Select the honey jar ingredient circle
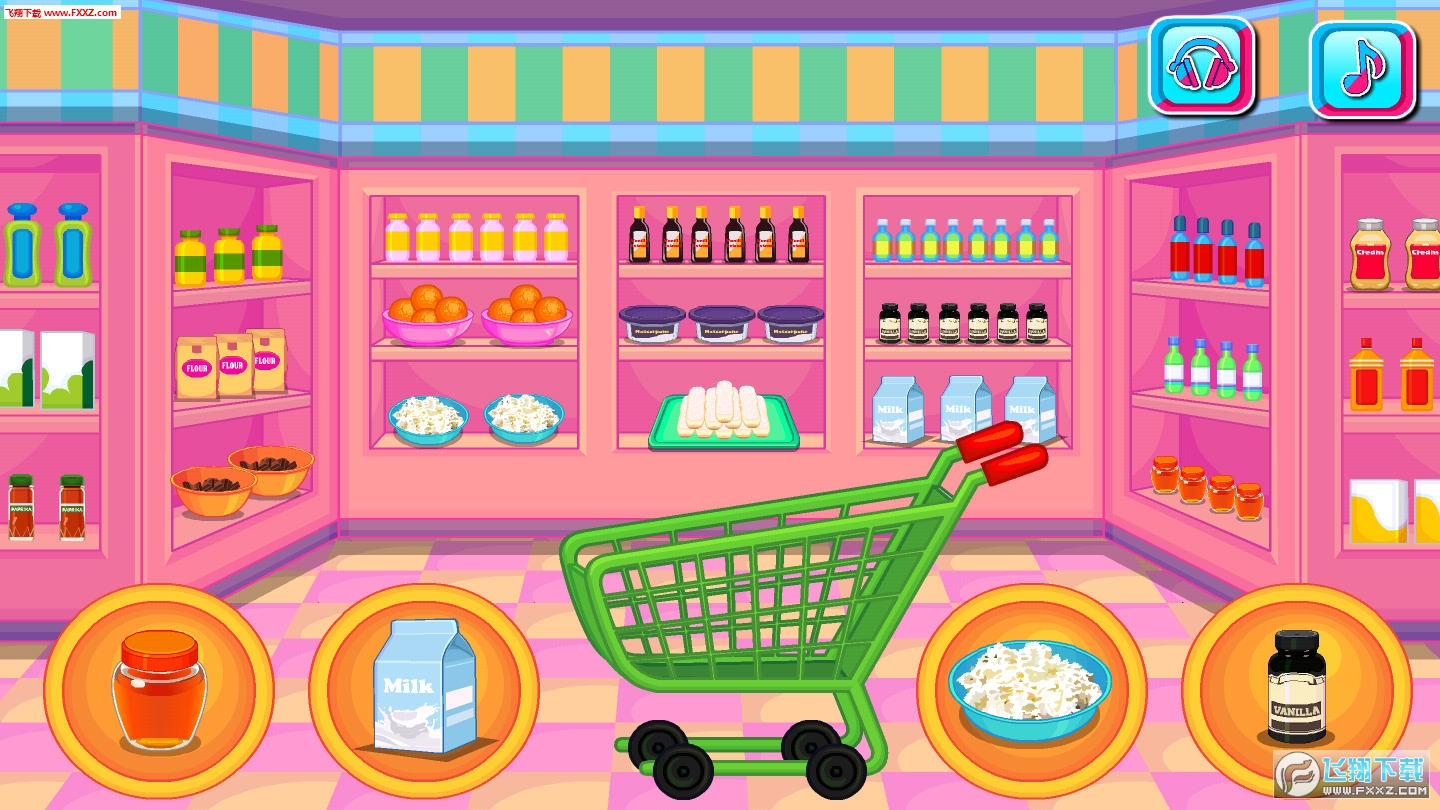This screenshot has width=1440, height=810. point(159,691)
